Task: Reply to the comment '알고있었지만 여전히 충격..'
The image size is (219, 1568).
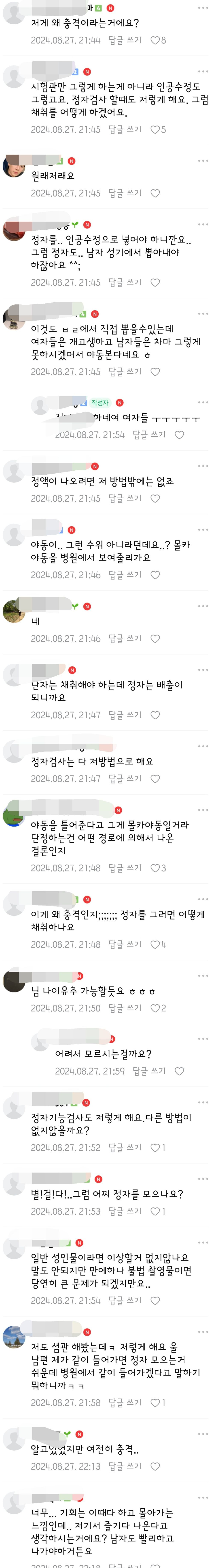Action: tap(125, 1466)
